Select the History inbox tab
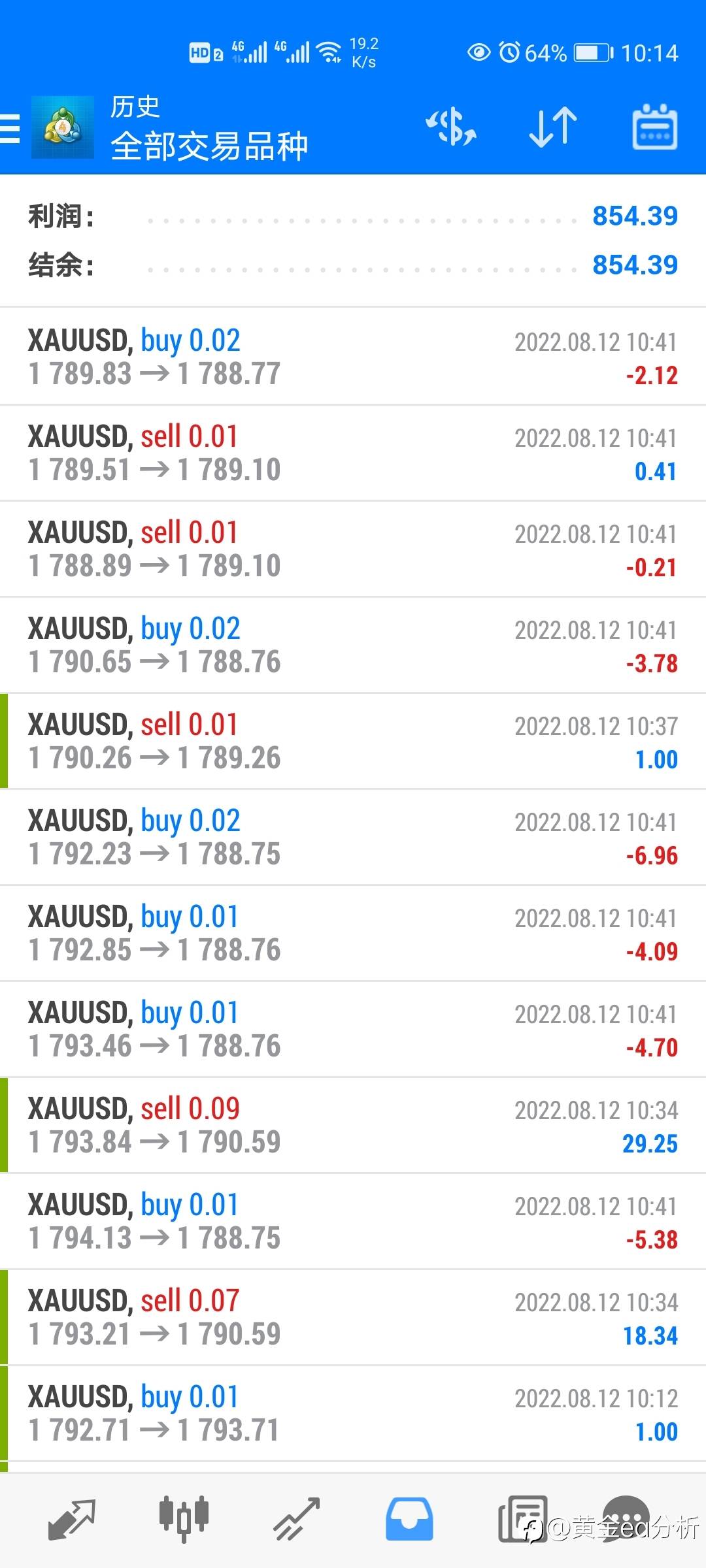706x1568 pixels. pos(409,1519)
